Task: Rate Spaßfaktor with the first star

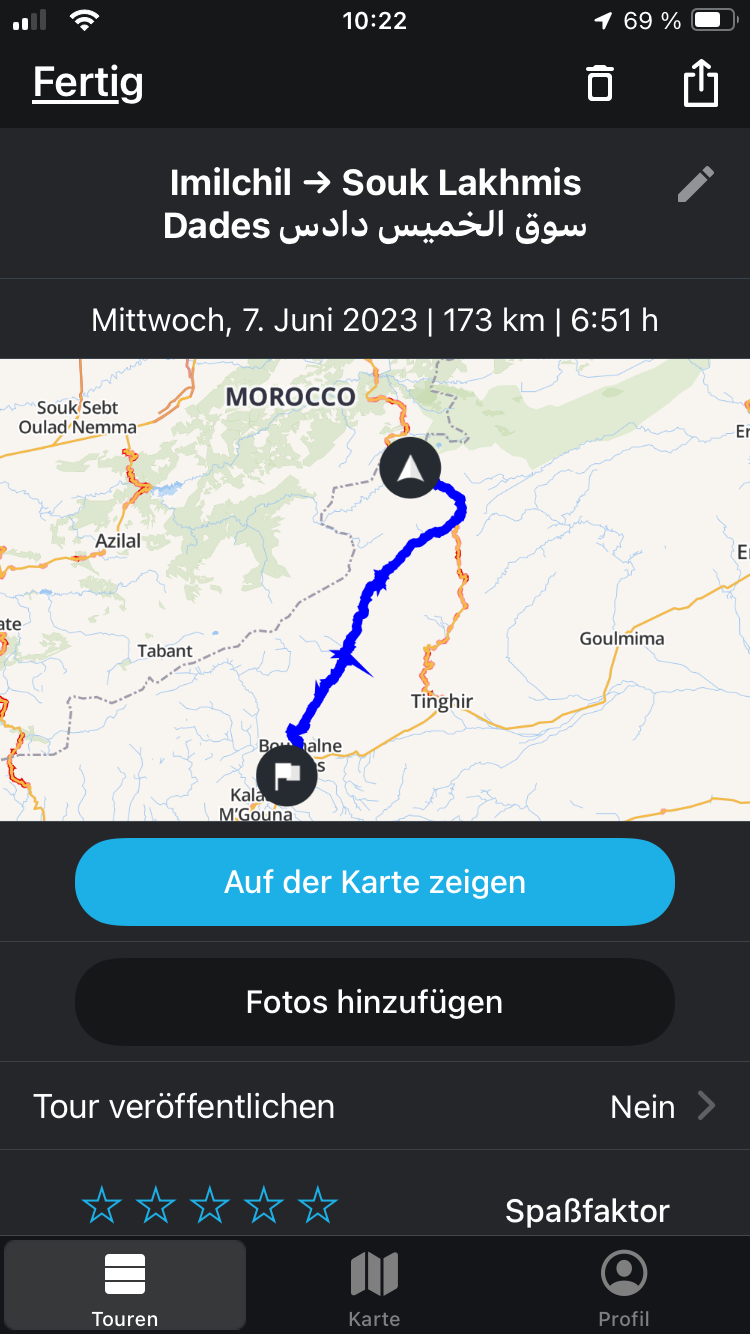Action: (102, 1206)
